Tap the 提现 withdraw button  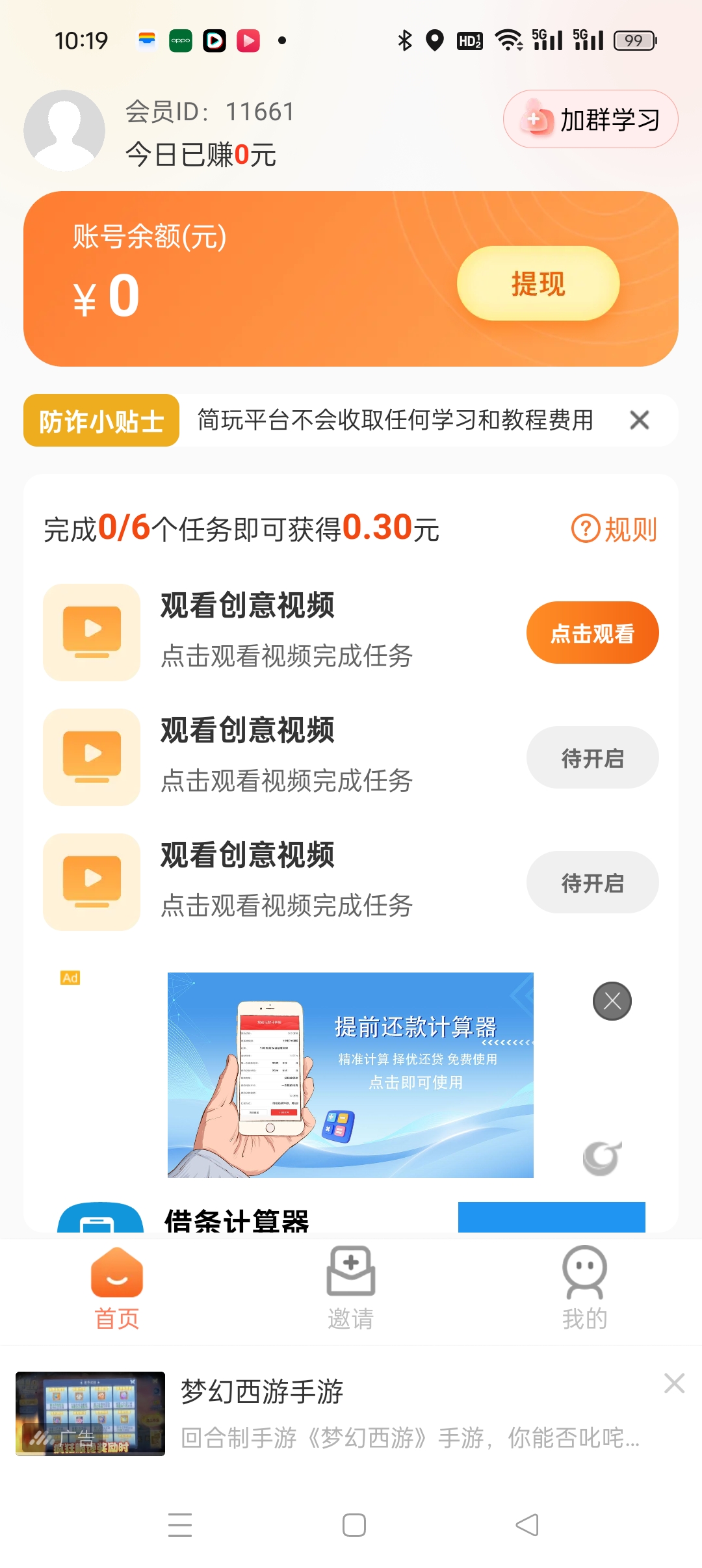pos(538,283)
